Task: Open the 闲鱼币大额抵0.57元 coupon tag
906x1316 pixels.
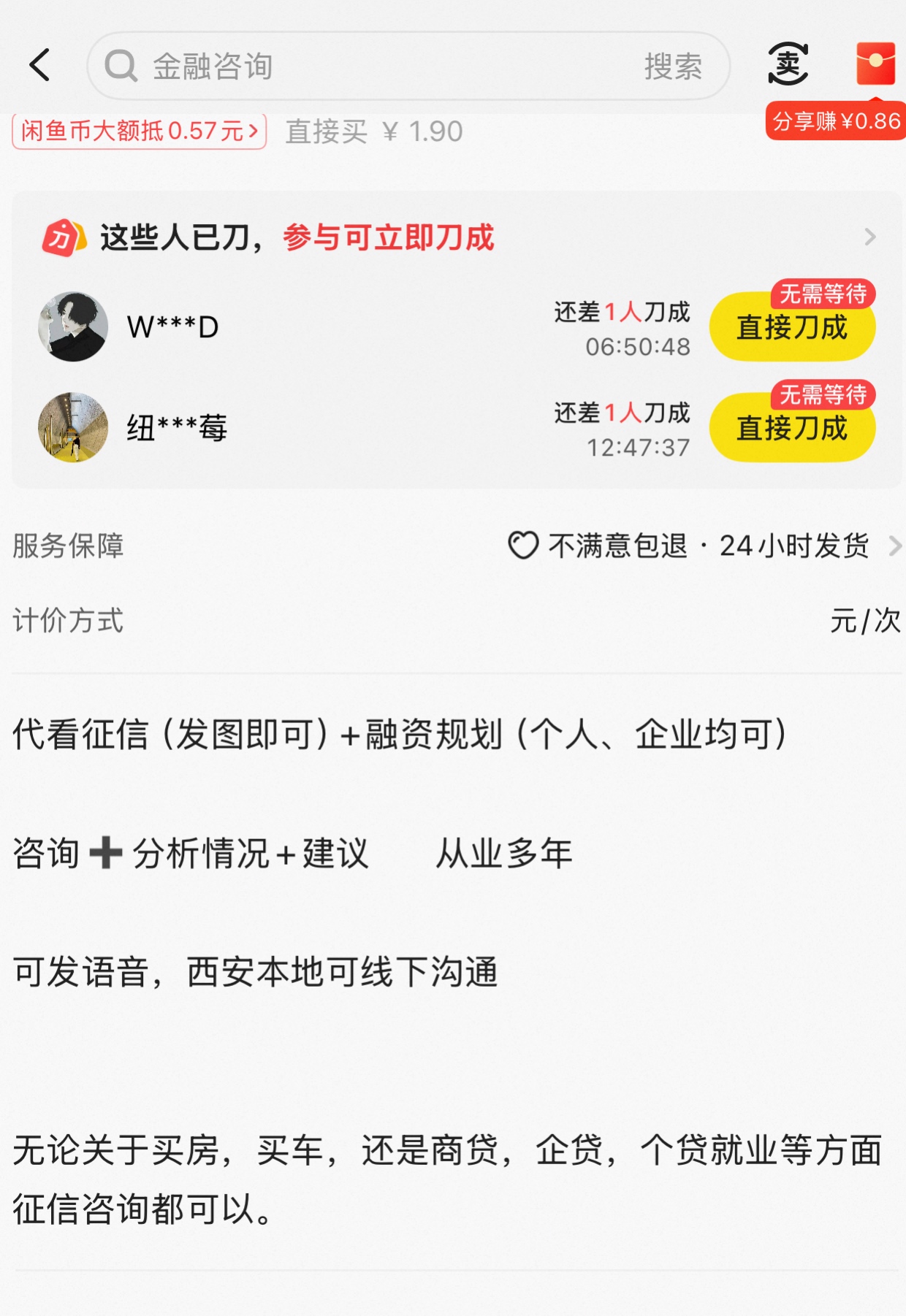Action: (139, 131)
